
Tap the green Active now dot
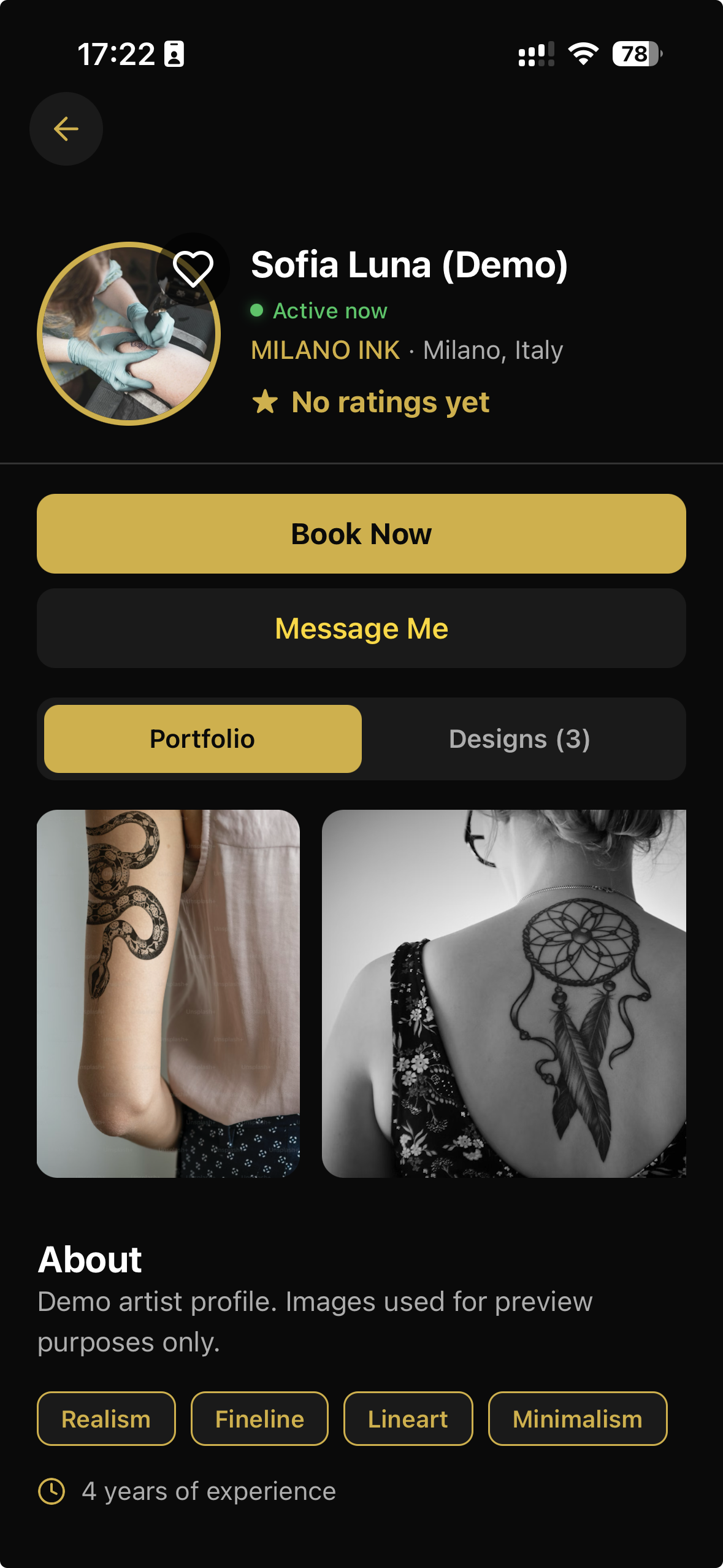point(257,310)
